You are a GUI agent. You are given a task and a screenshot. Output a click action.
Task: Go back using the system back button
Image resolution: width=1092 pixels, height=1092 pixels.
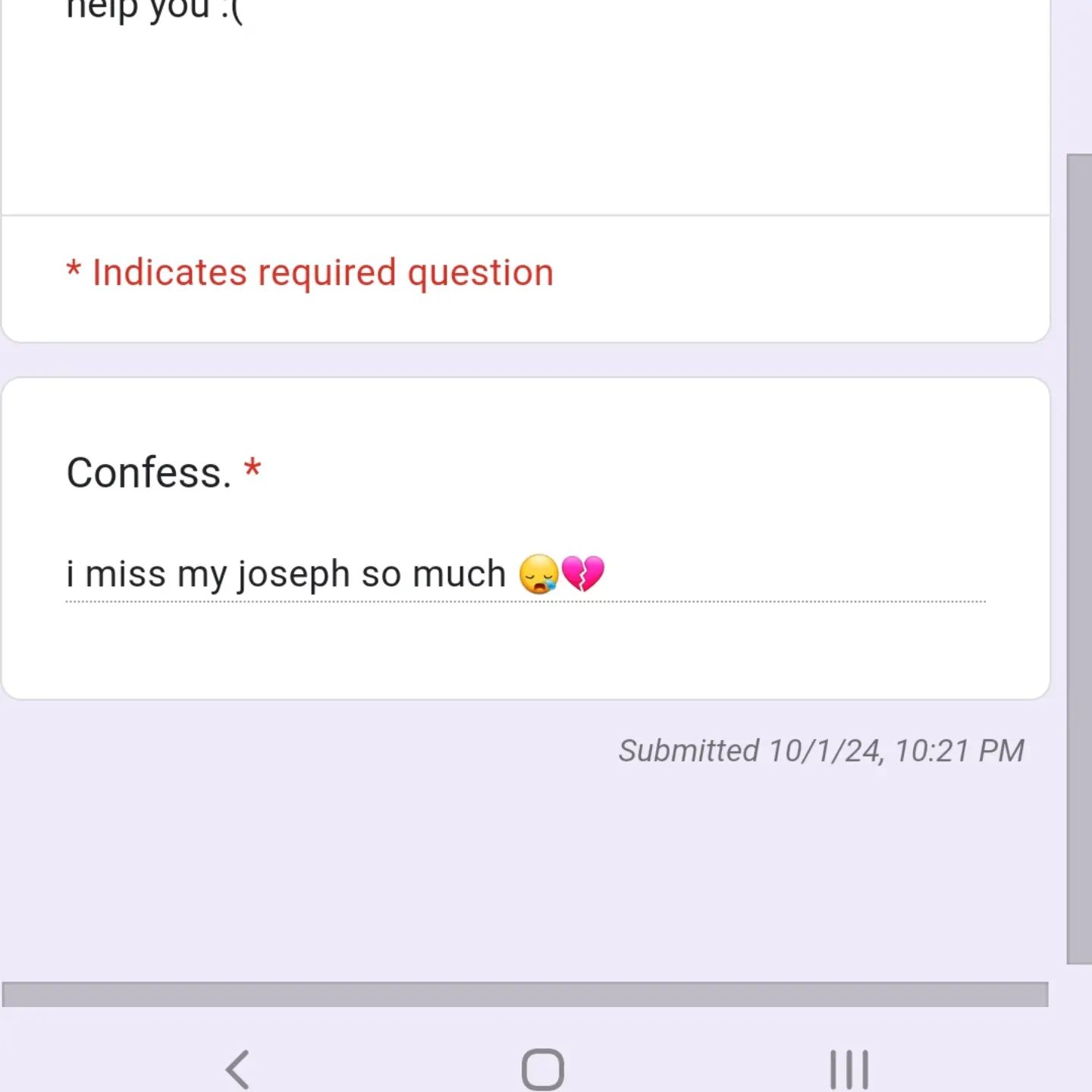pos(238,1069)
